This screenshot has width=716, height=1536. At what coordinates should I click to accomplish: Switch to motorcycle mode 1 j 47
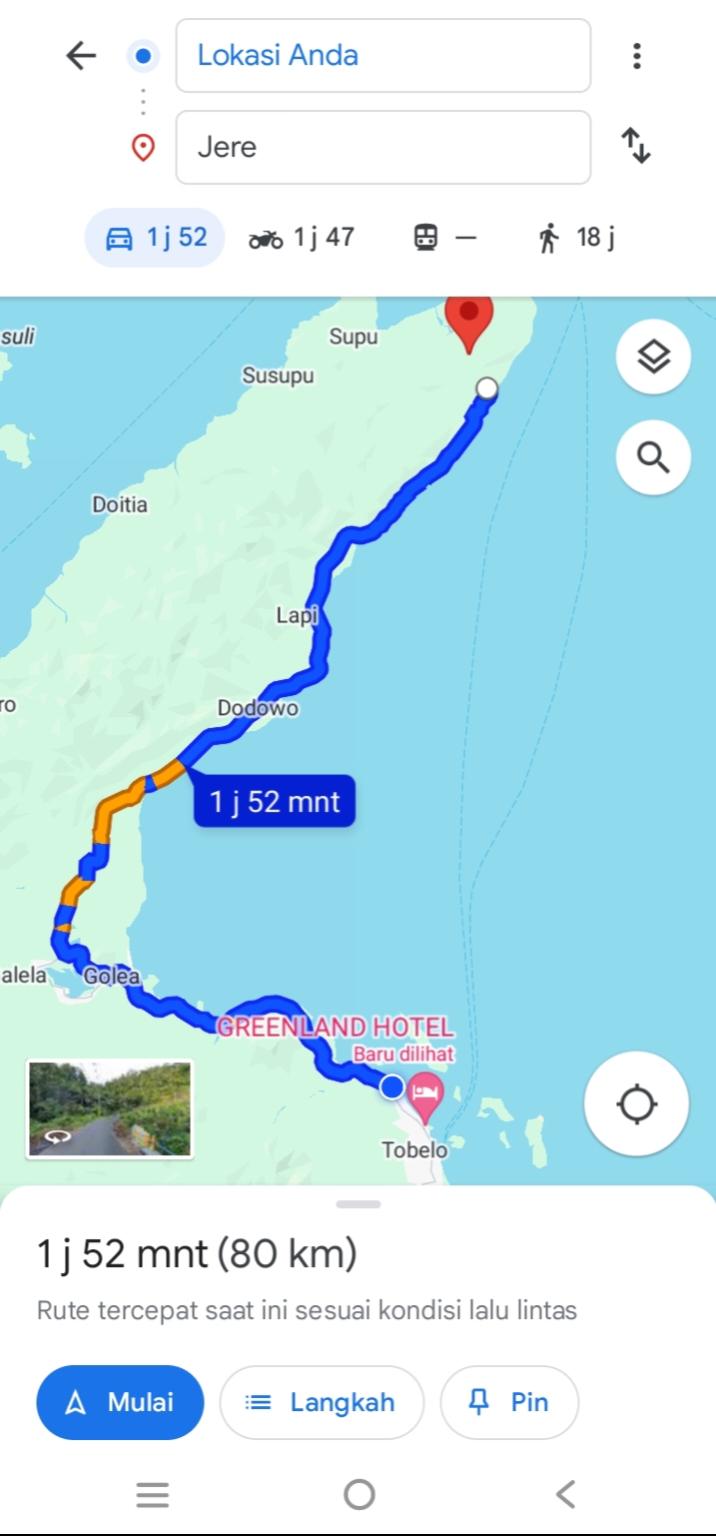point(301,238)
